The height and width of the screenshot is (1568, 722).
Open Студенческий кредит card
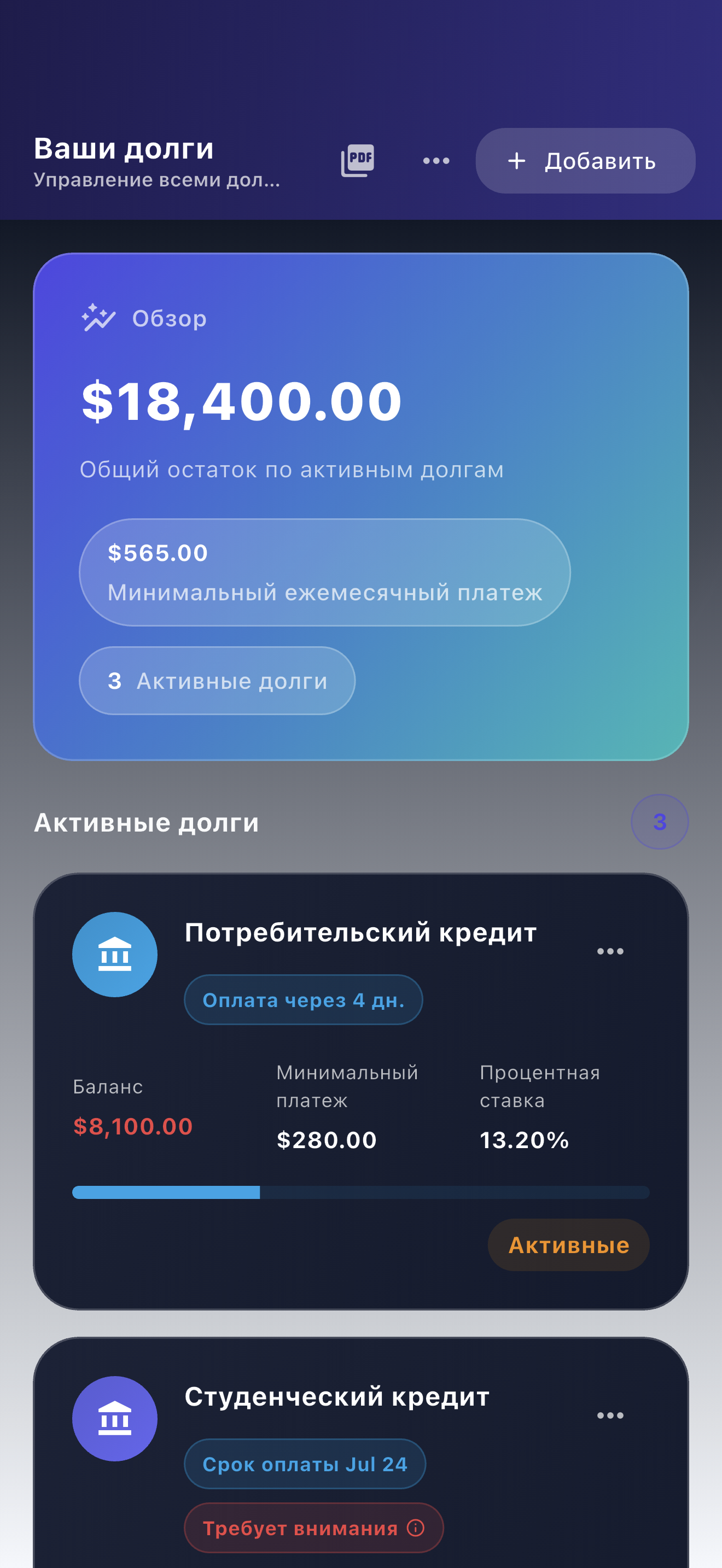pyautogui.click(x=361, y=1452)
